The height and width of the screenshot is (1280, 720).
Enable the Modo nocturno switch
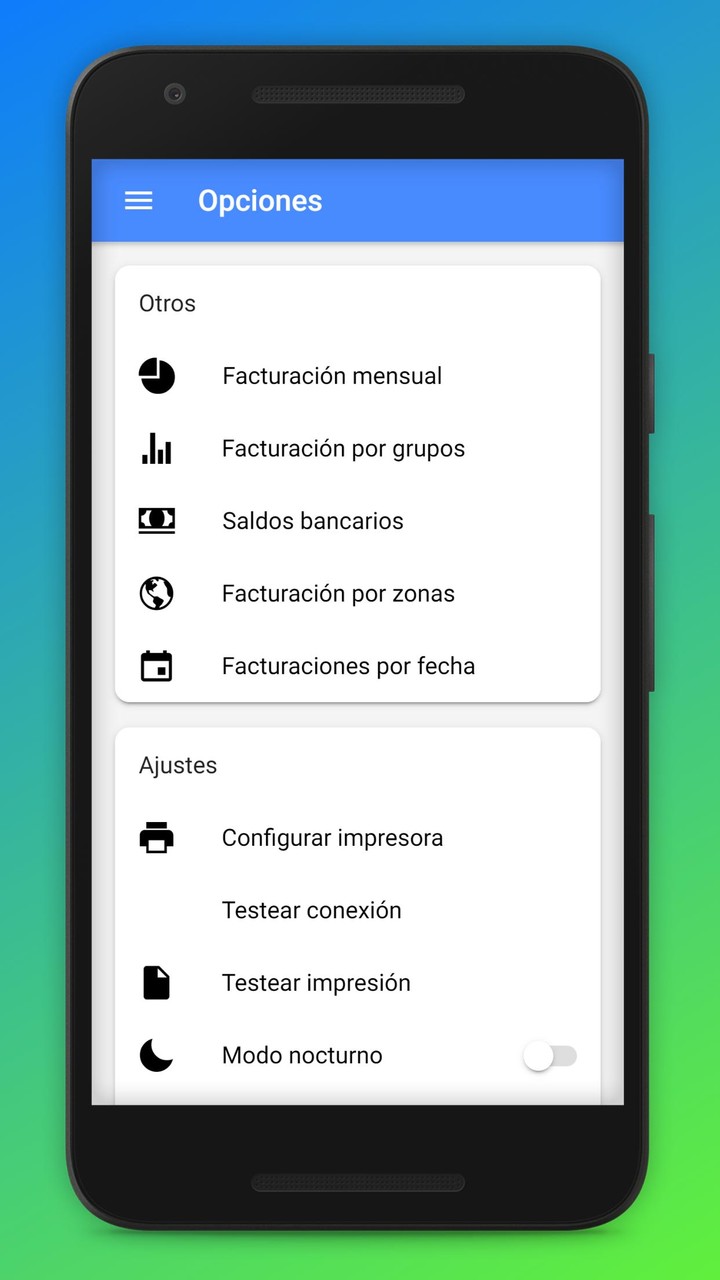[x=551, y=1055]
